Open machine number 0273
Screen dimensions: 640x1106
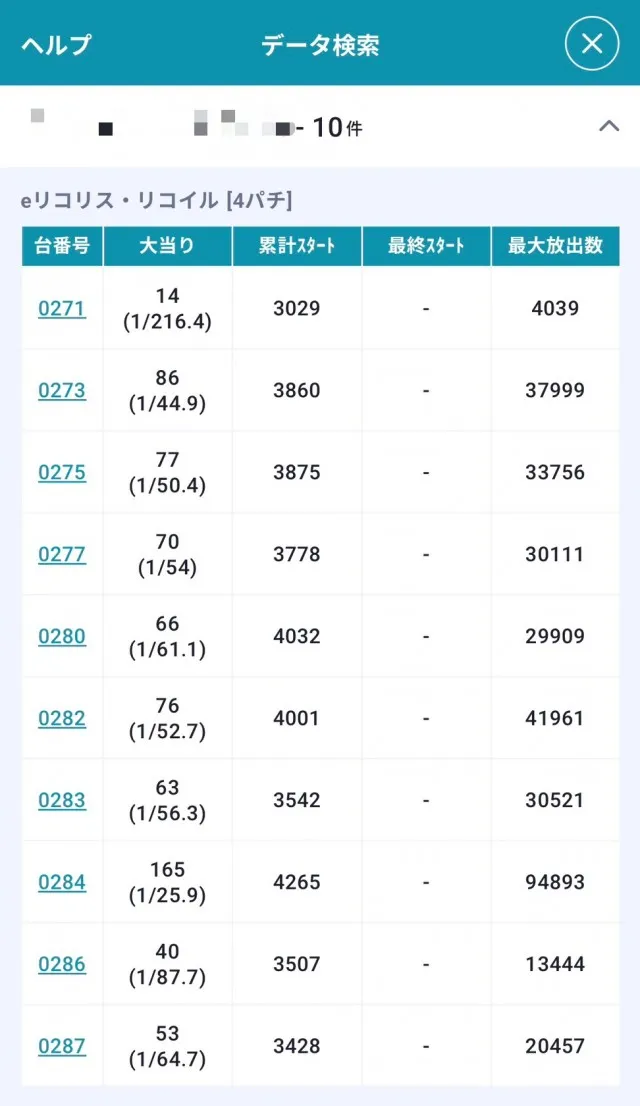click(62, 390)
